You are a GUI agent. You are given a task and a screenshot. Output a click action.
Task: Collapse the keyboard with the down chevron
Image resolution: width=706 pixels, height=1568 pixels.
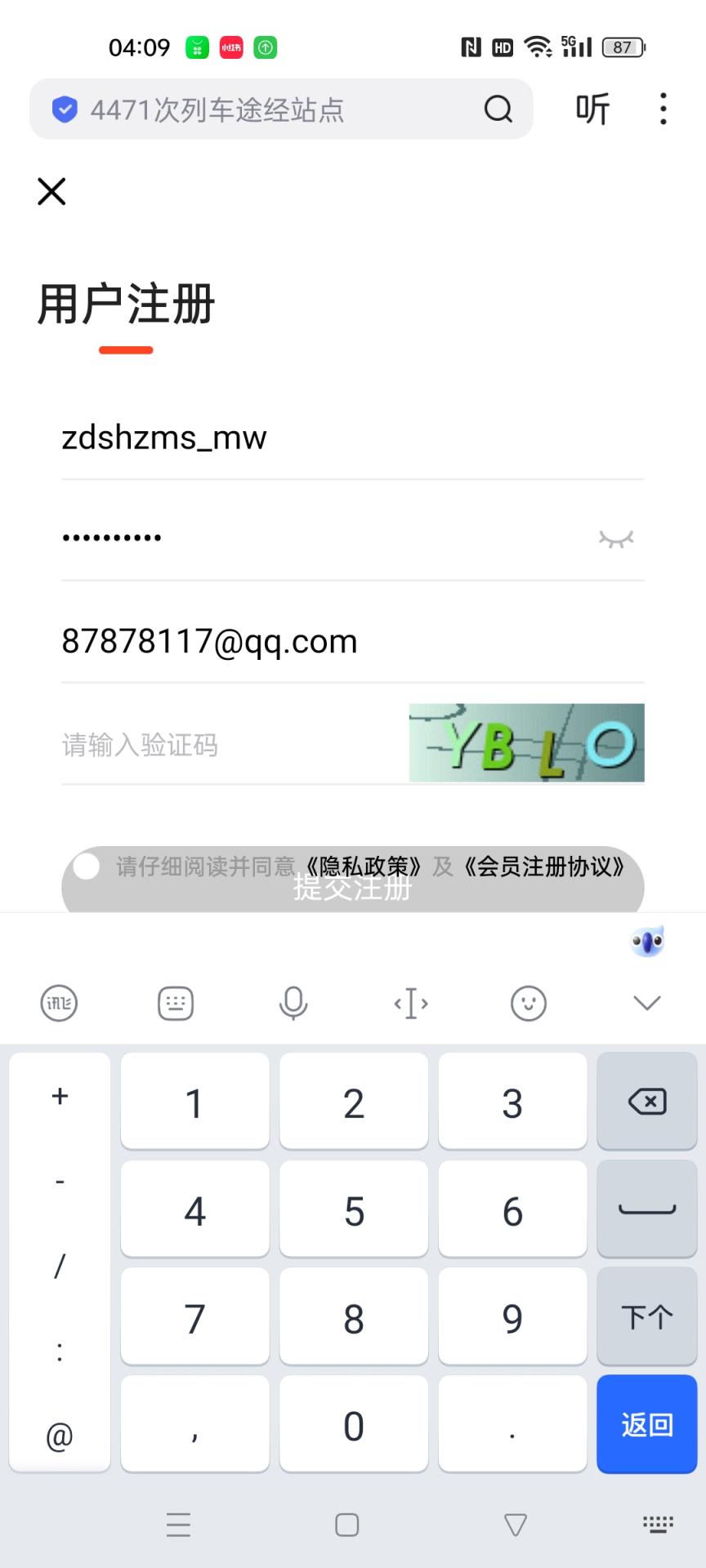[646, 1003]
